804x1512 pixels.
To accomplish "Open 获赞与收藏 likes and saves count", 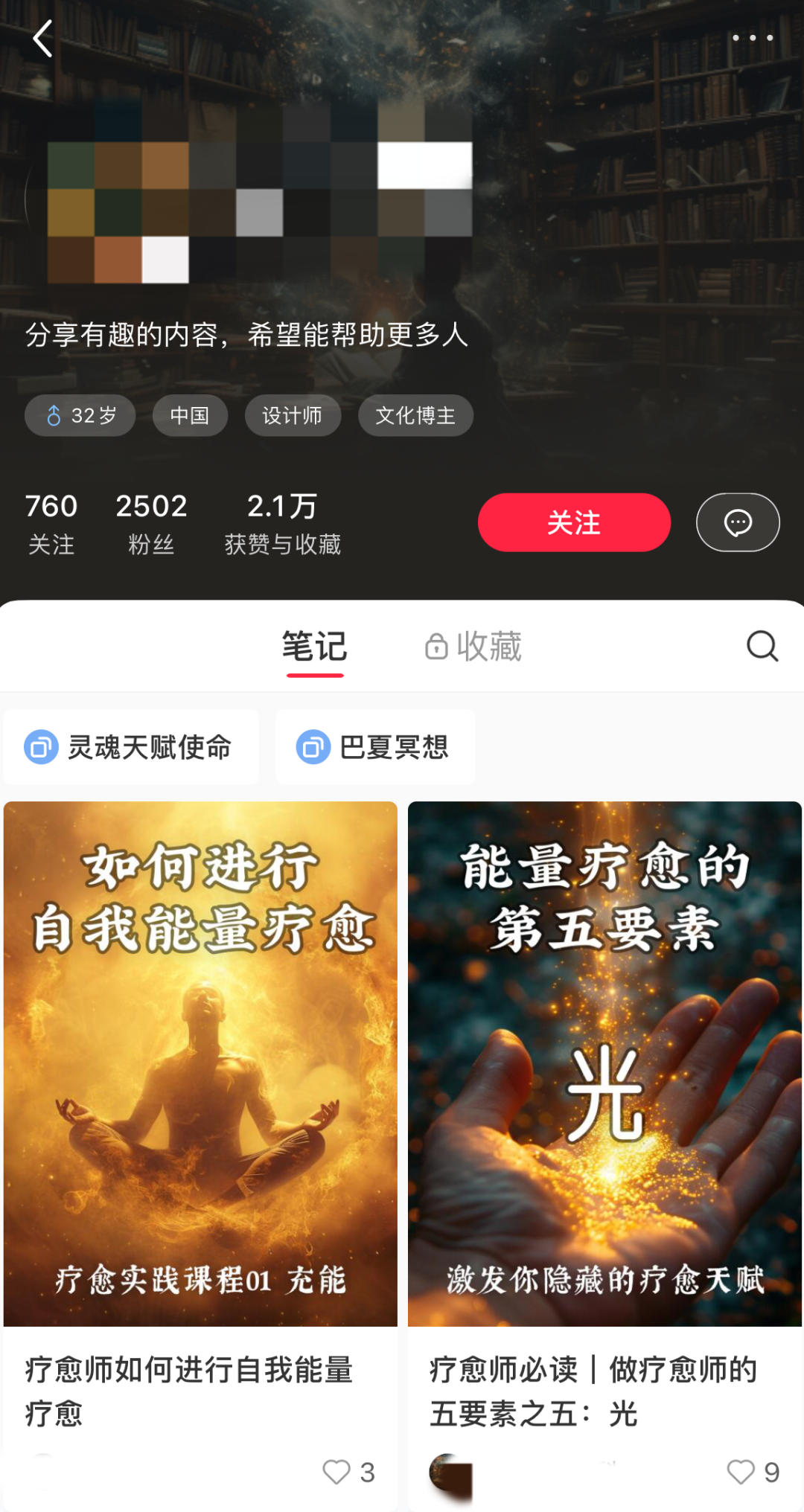I will coord(282,524).
